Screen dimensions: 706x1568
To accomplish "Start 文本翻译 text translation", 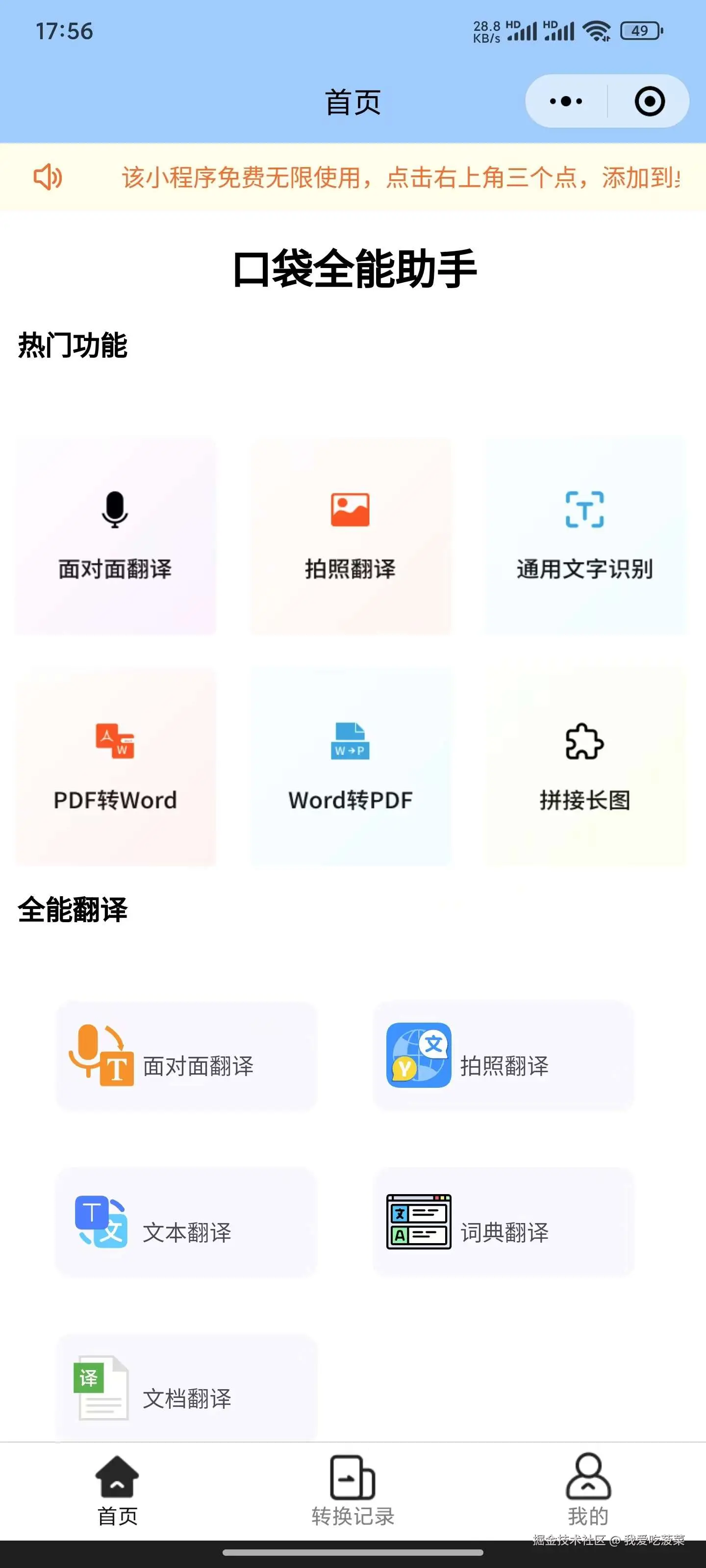I will [x=186, y=1222].
